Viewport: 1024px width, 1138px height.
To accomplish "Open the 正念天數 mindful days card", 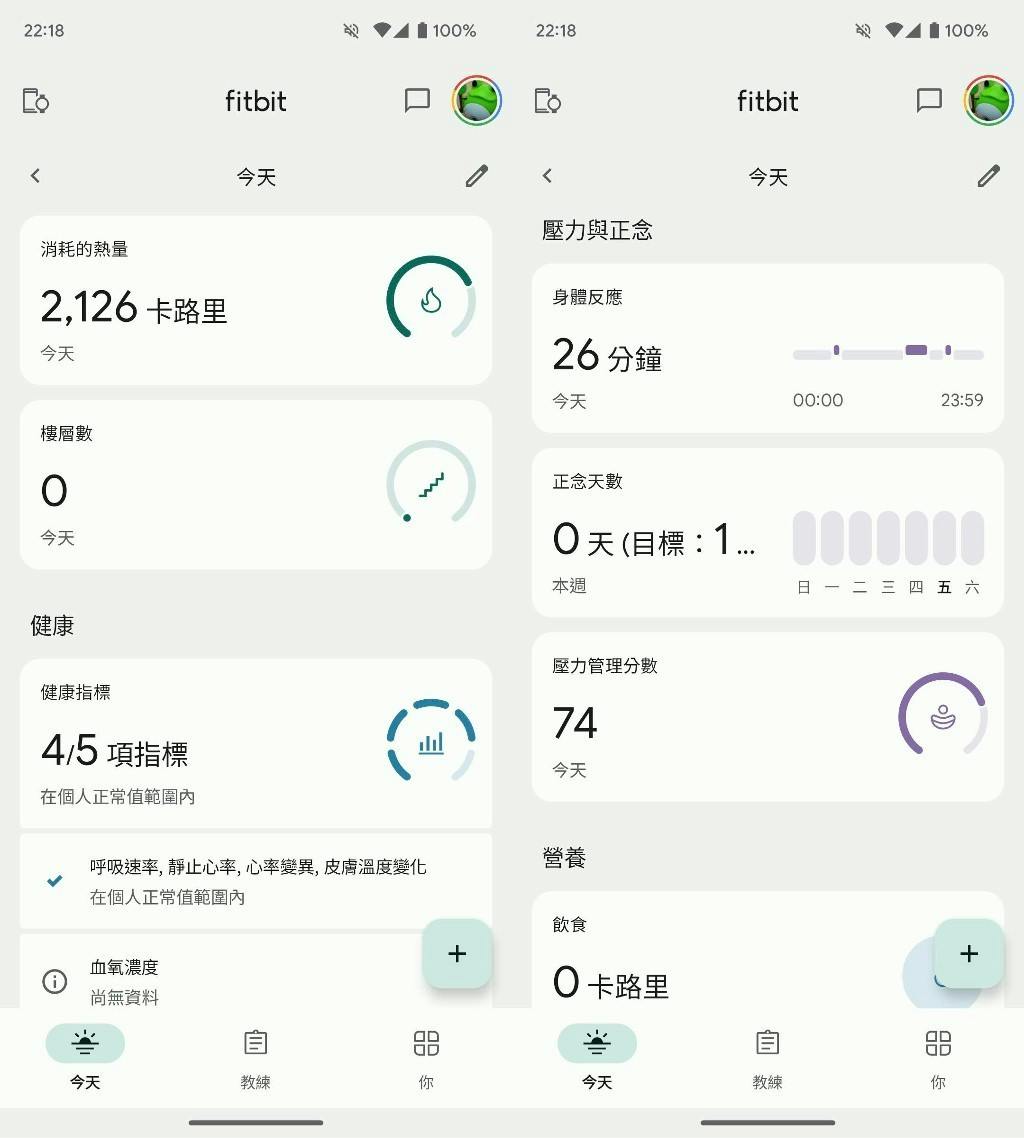I will tap(767, 532).
